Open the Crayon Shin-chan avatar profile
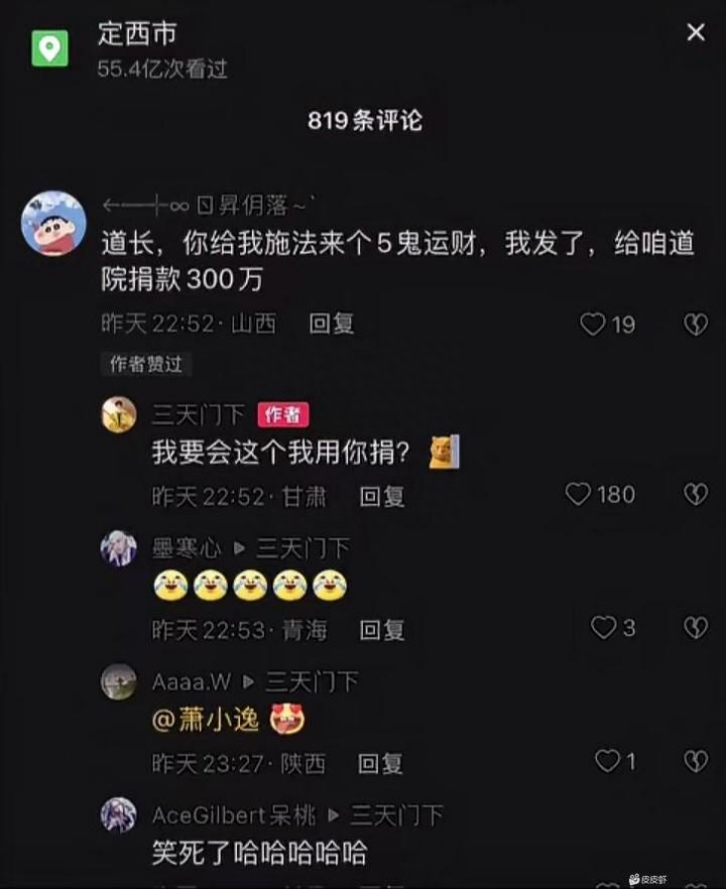 pos(53,224)
